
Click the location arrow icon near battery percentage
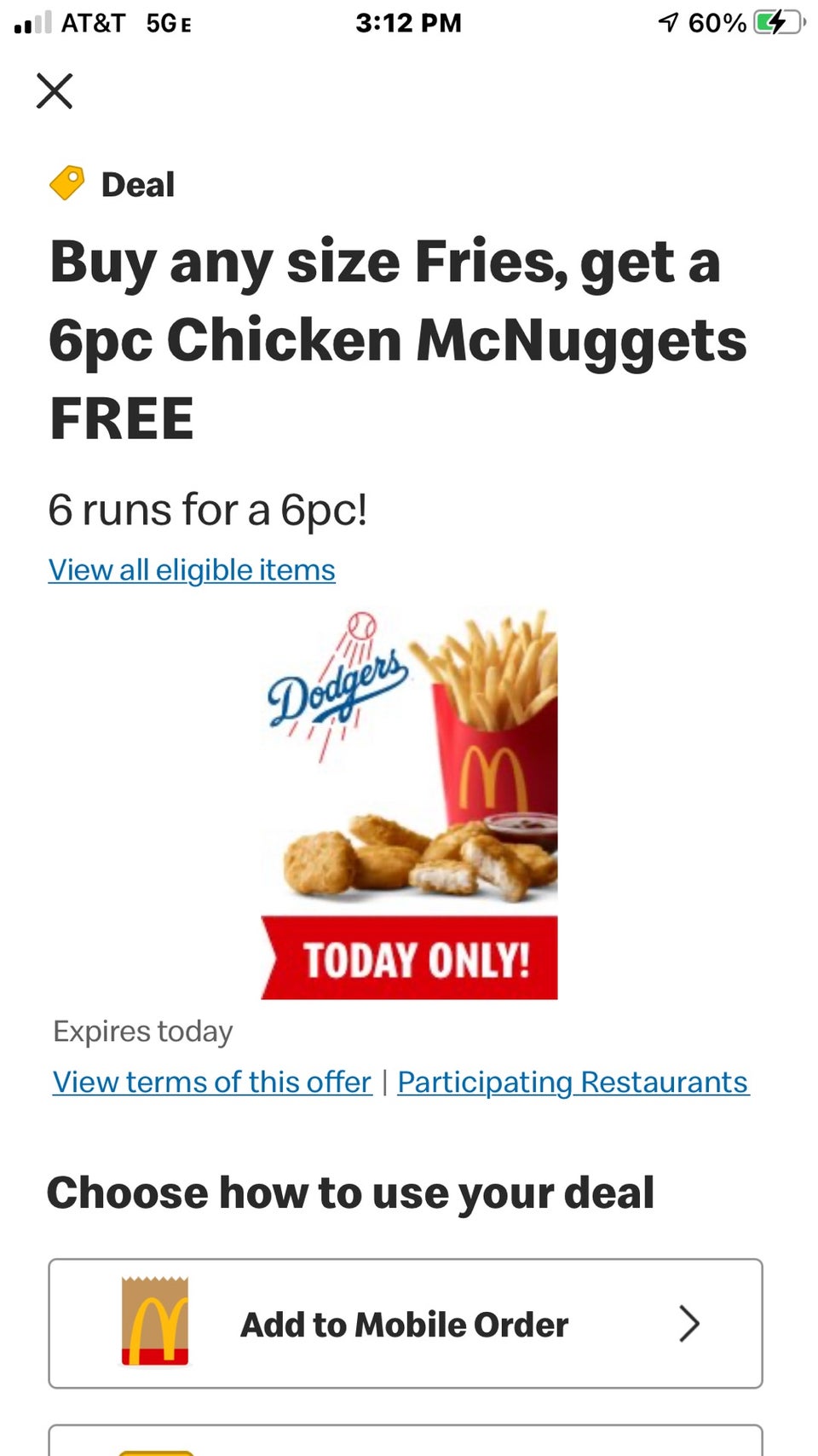[668, 22]
